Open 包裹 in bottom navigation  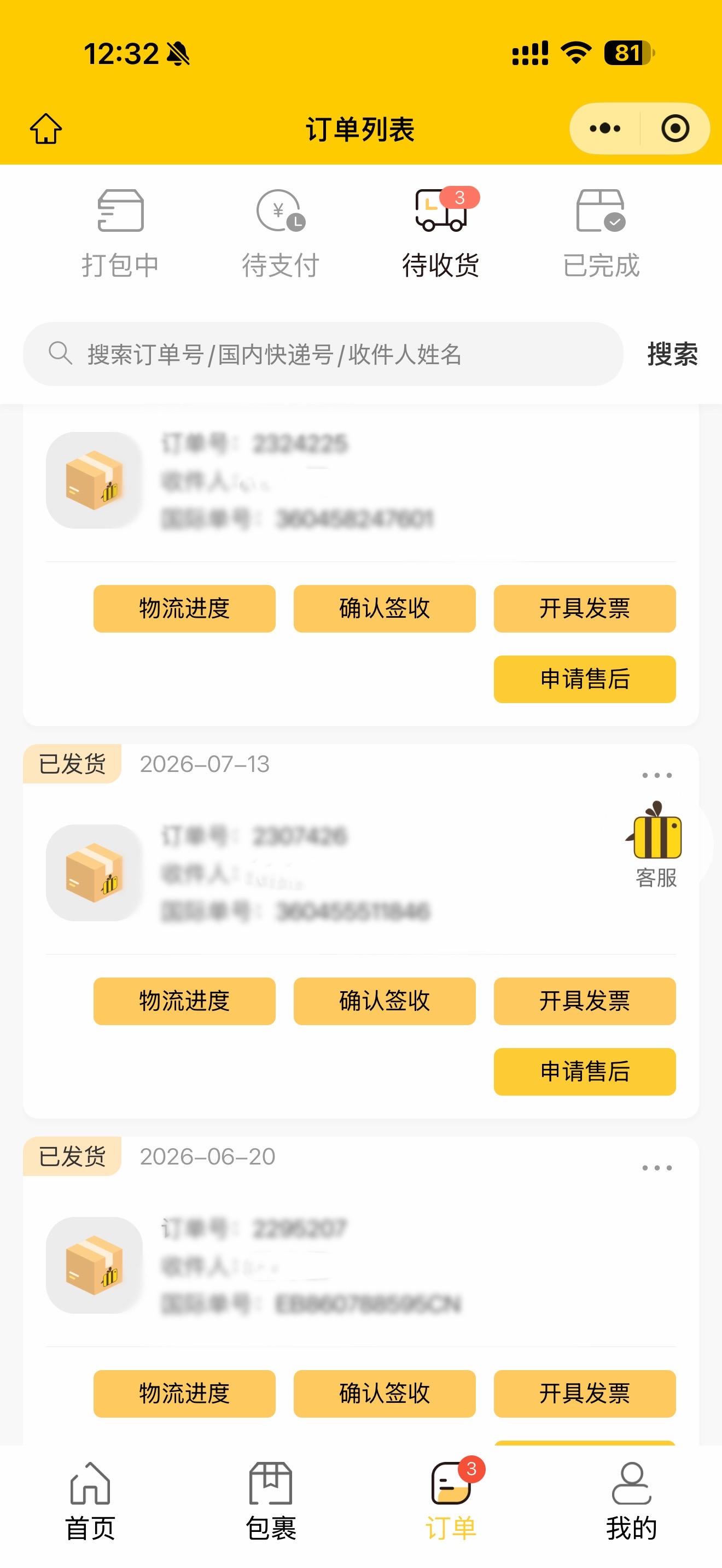point(271,1501)
